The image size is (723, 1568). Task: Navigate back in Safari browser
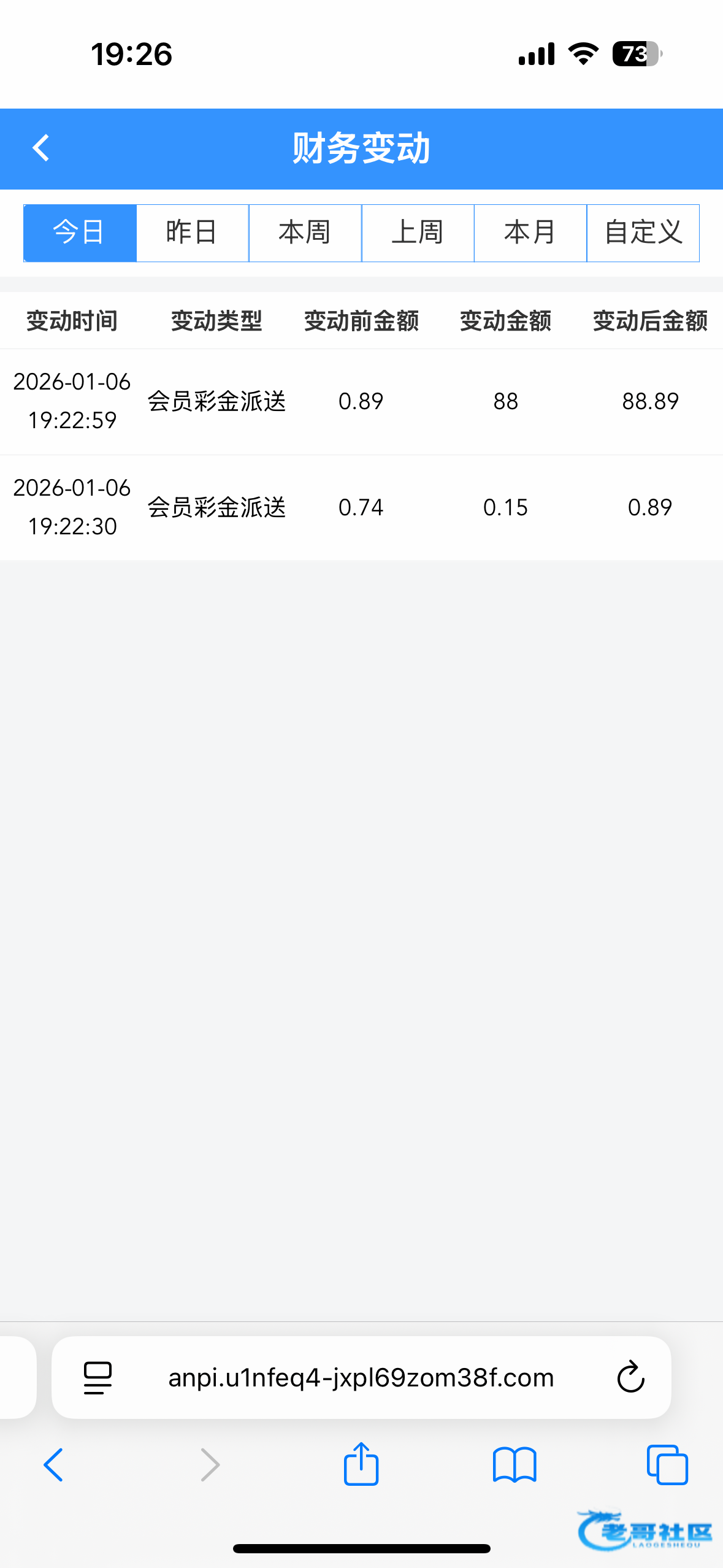[53, 1465]
